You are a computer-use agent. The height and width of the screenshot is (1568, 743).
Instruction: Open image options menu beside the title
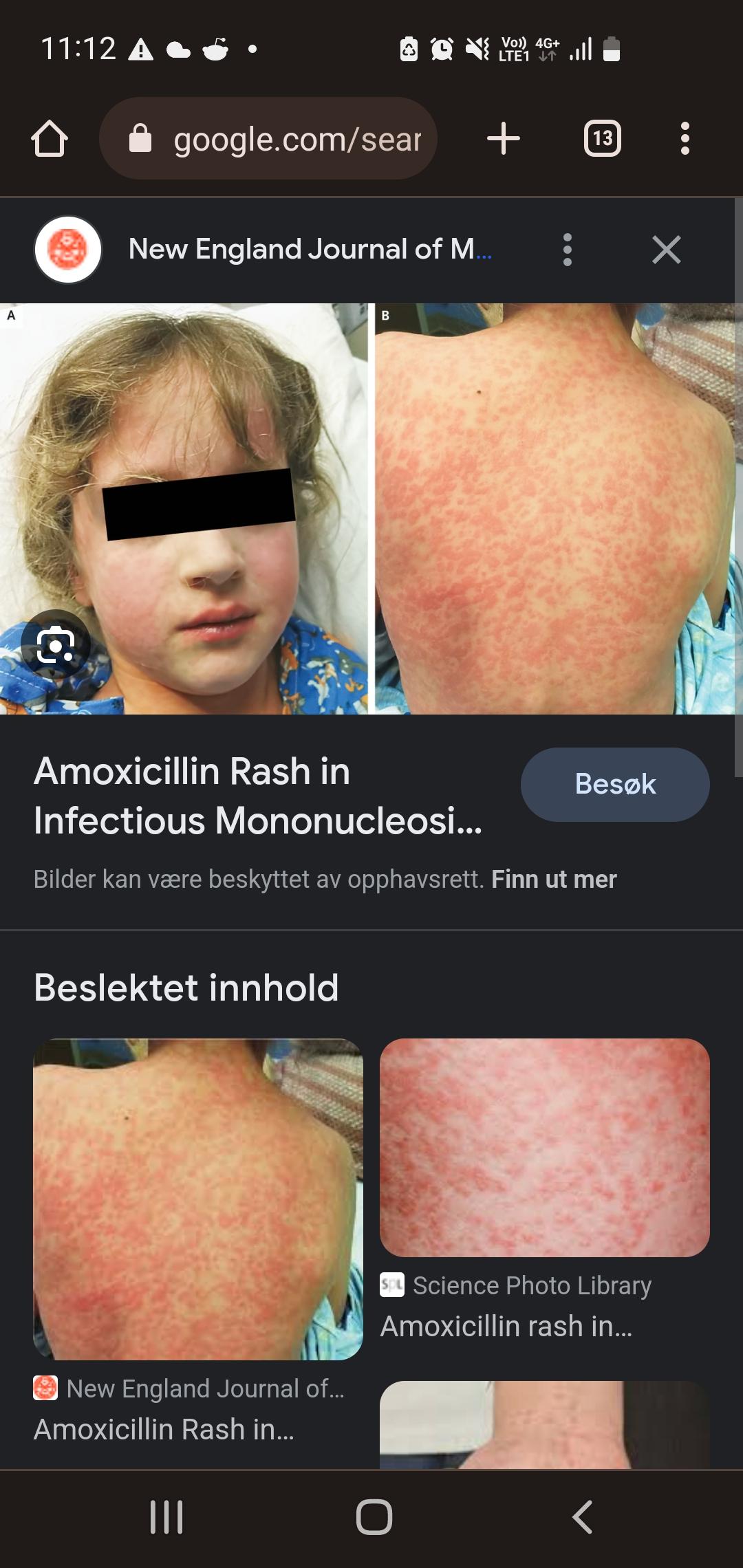point(568,250)
